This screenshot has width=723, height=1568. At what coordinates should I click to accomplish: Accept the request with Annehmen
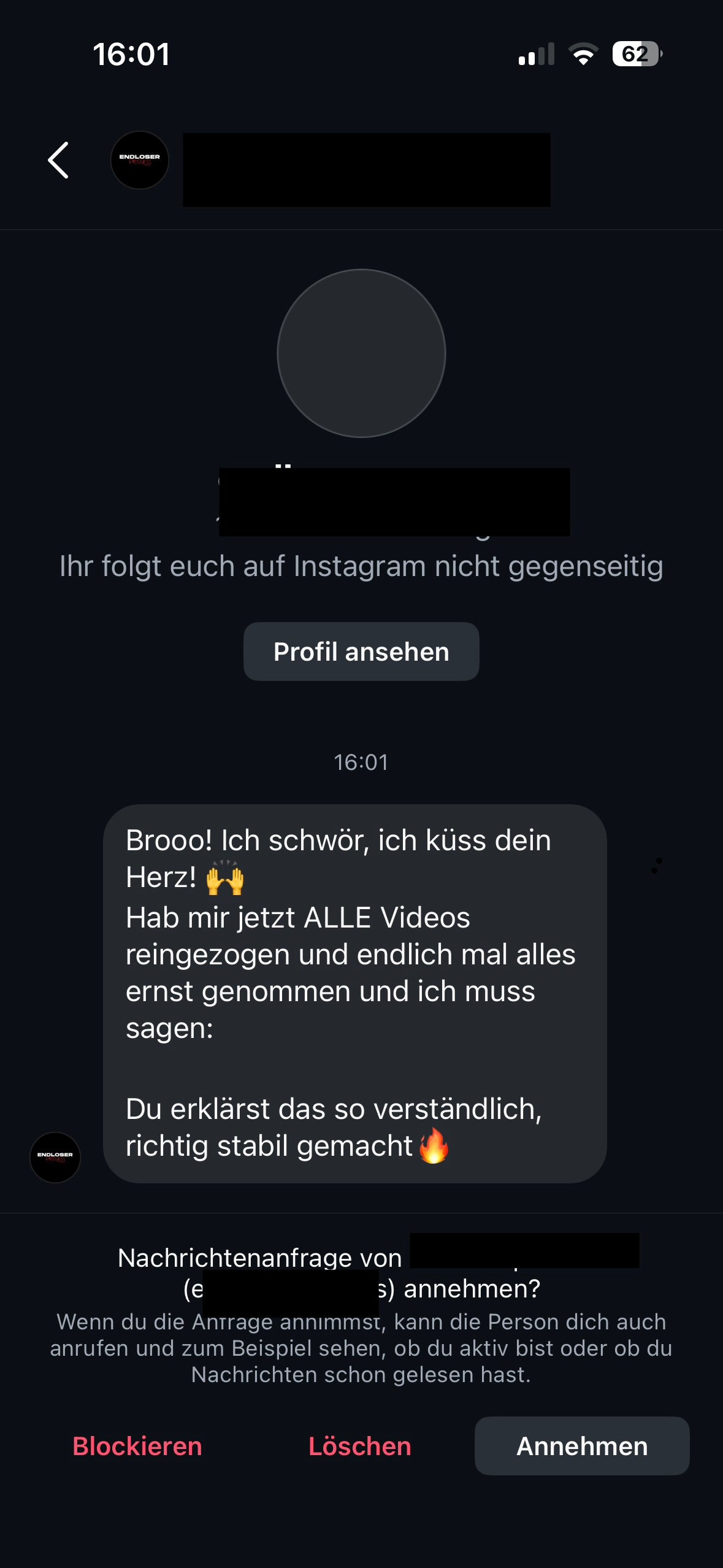(581, 1446)
